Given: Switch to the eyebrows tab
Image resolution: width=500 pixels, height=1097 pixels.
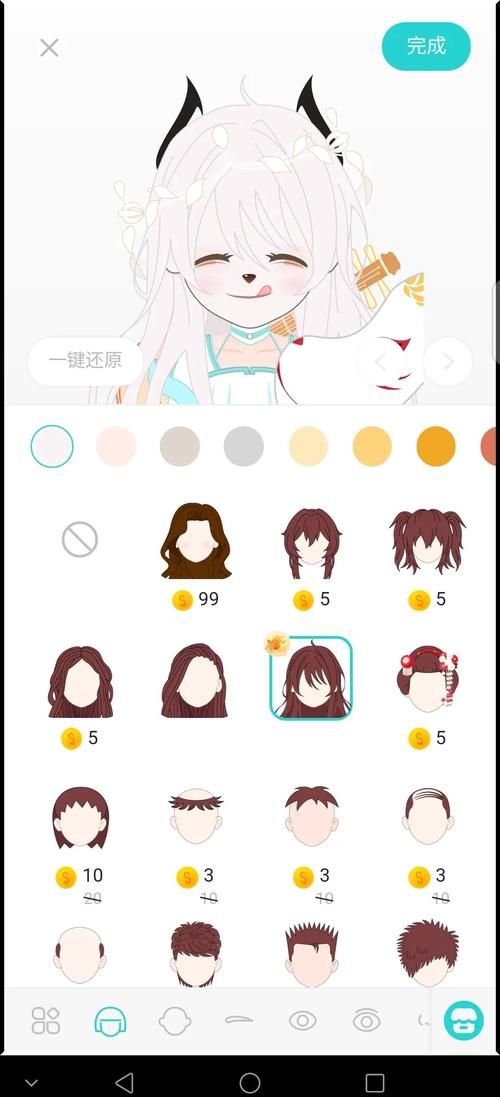Looking at the screenshot, I should [239, 1021].
